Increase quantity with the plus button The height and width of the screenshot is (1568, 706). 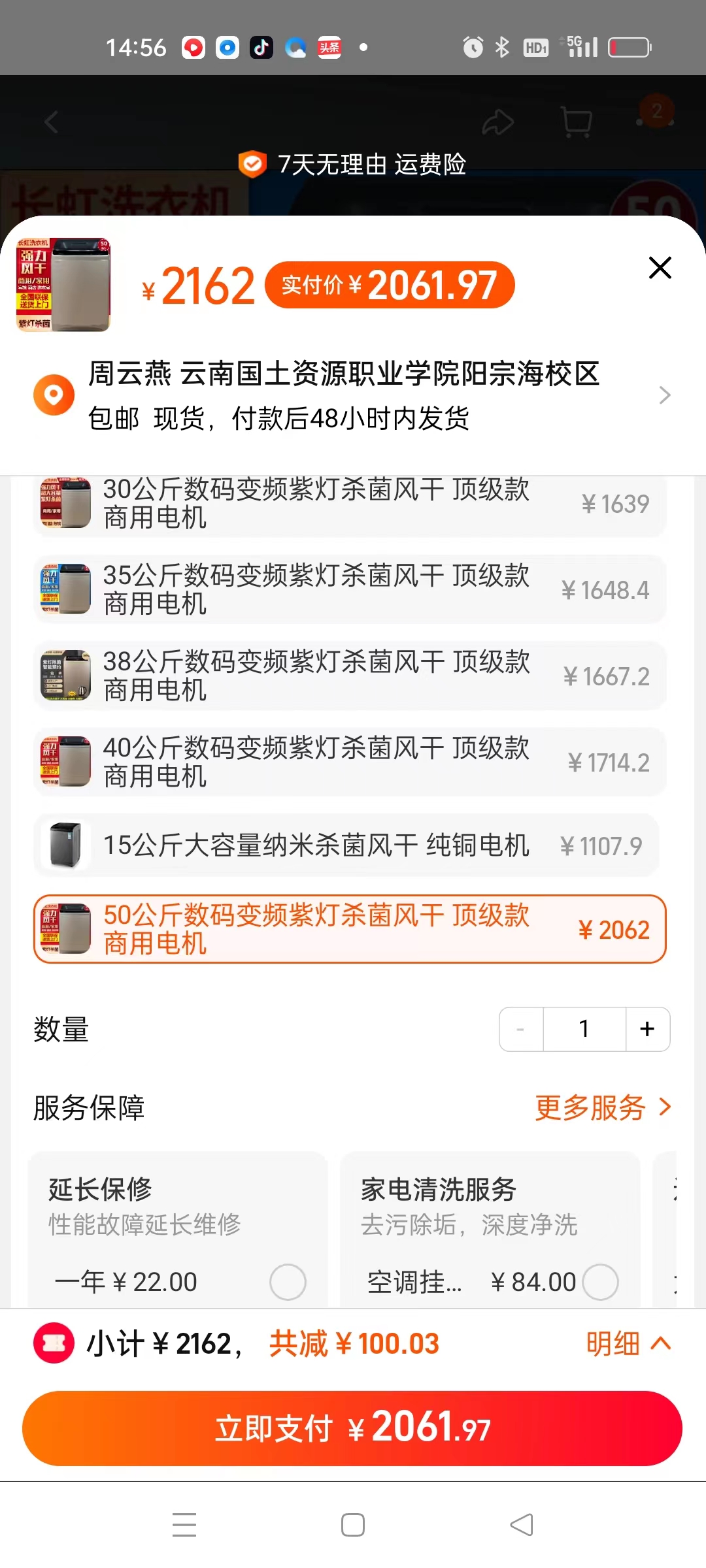click(647, 1029)
